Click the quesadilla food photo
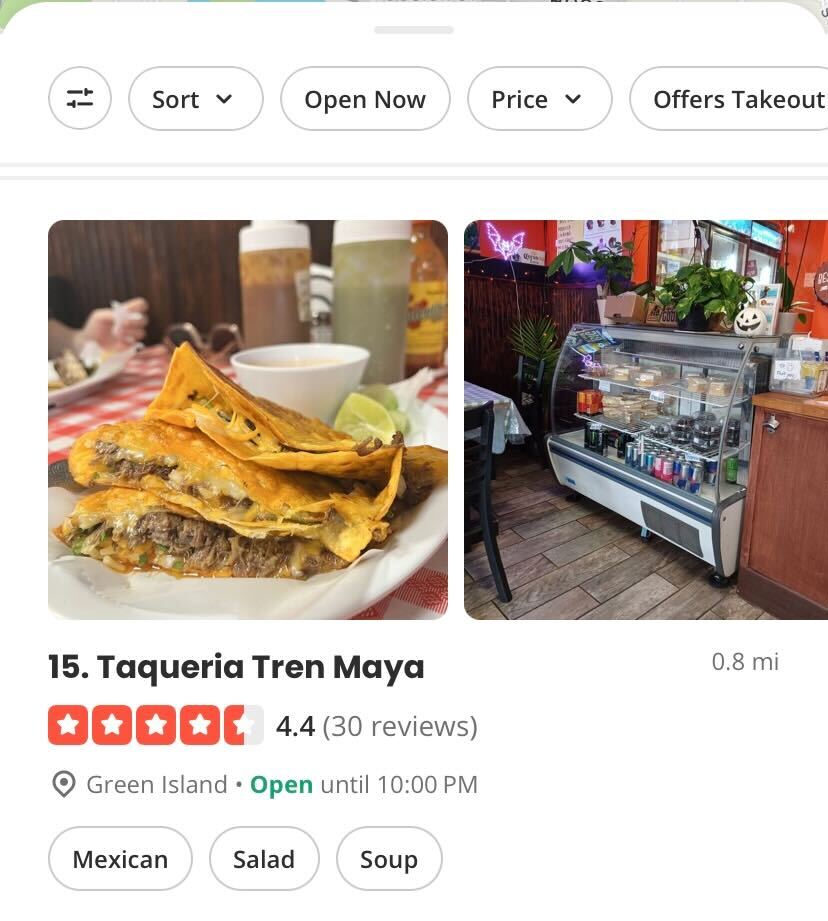Image resolution: width=828 pixels, height=921 pixels. pyautogui.click(x=248, y=418)
